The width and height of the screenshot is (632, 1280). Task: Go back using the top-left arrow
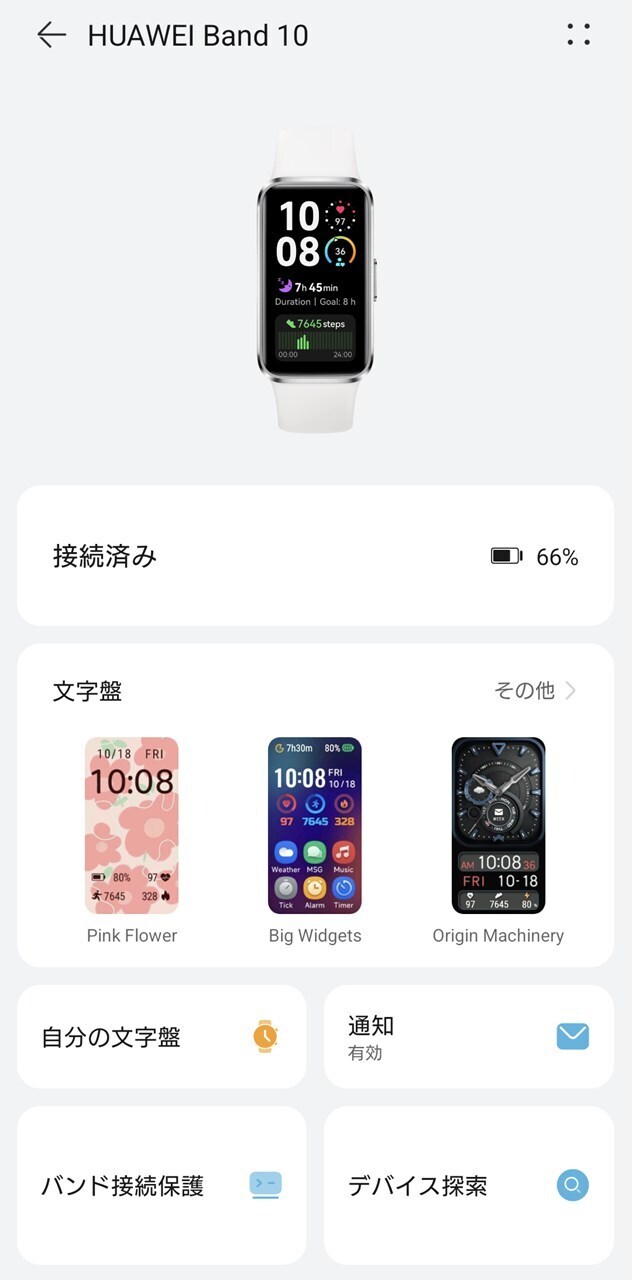(x=51, y=35)
